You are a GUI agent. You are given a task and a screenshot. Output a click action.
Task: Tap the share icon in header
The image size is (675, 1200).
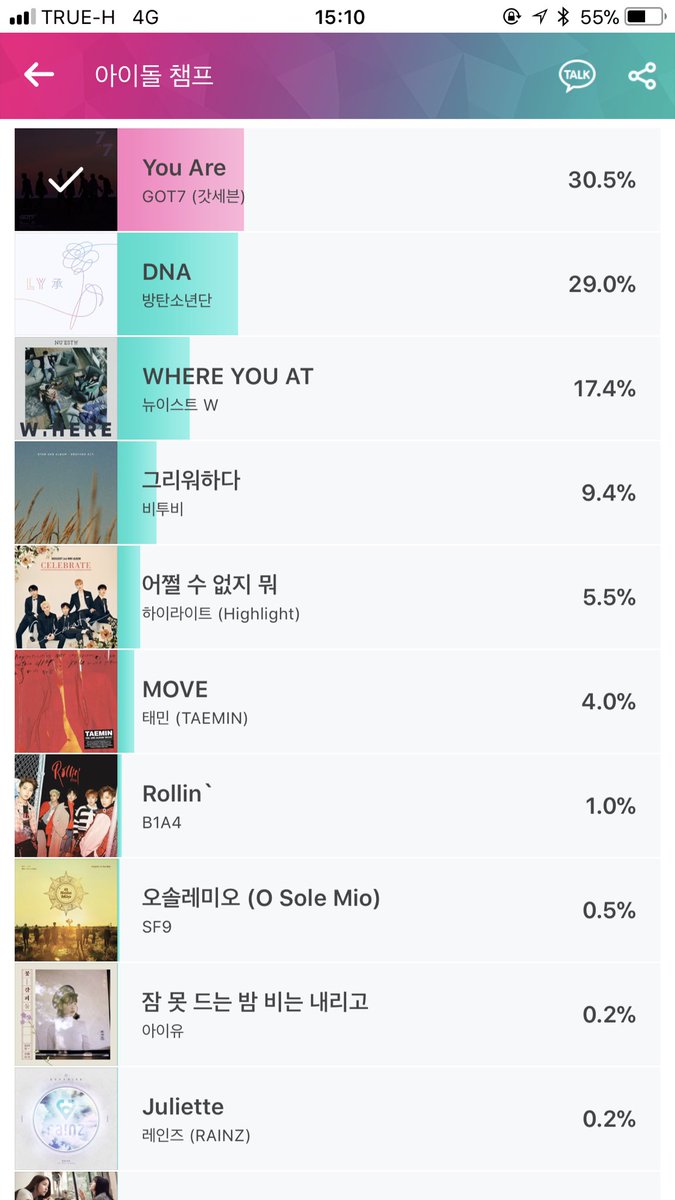coord(642,76)
